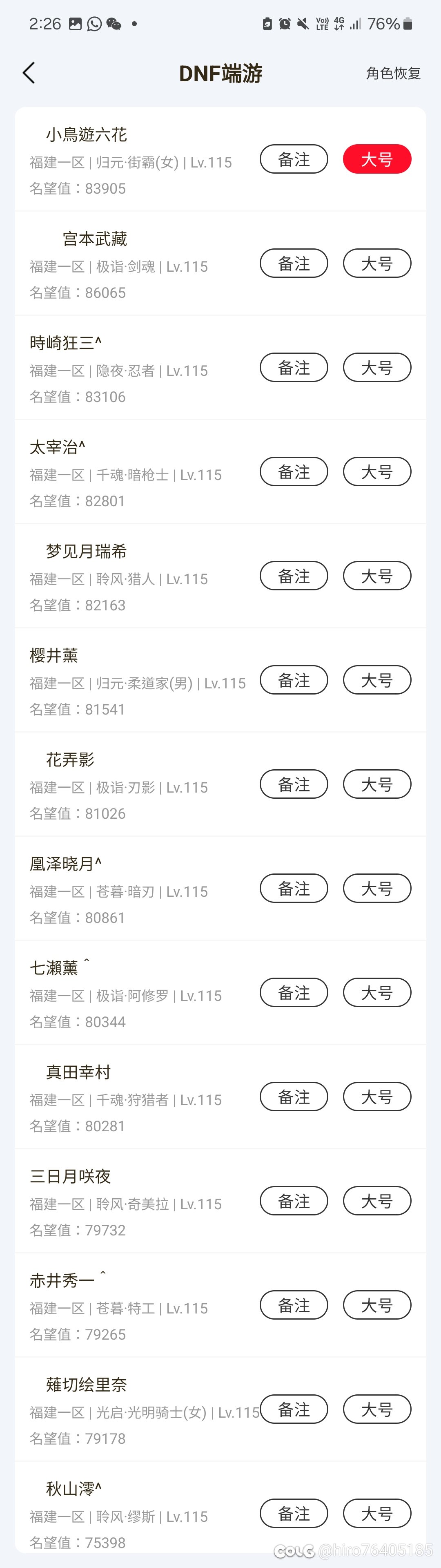The width and height of the screenshot is (441, 1568).
Task: Add a 备注 for 宫本武藏
Action: [x=294, y=264]
